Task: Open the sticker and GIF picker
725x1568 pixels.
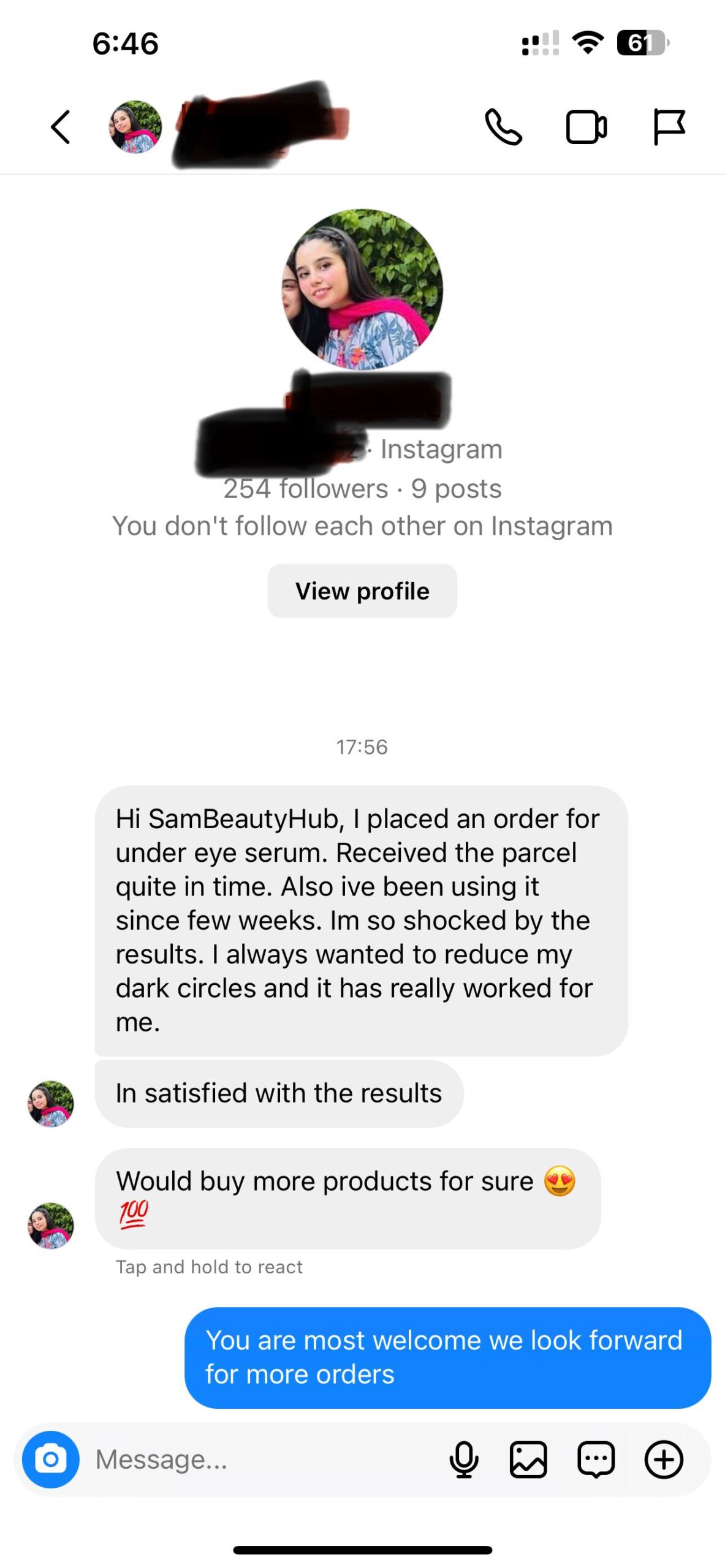Action: point(596,1459)
